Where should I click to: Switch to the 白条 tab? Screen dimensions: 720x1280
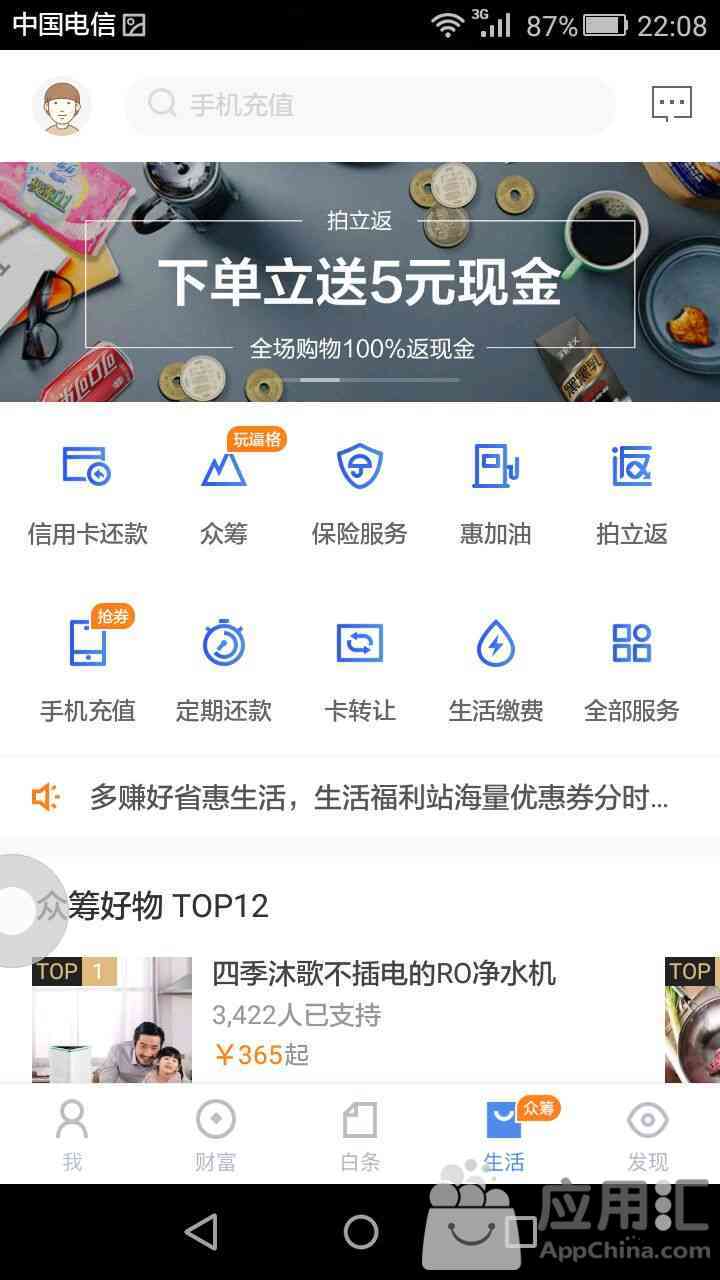360,1135
